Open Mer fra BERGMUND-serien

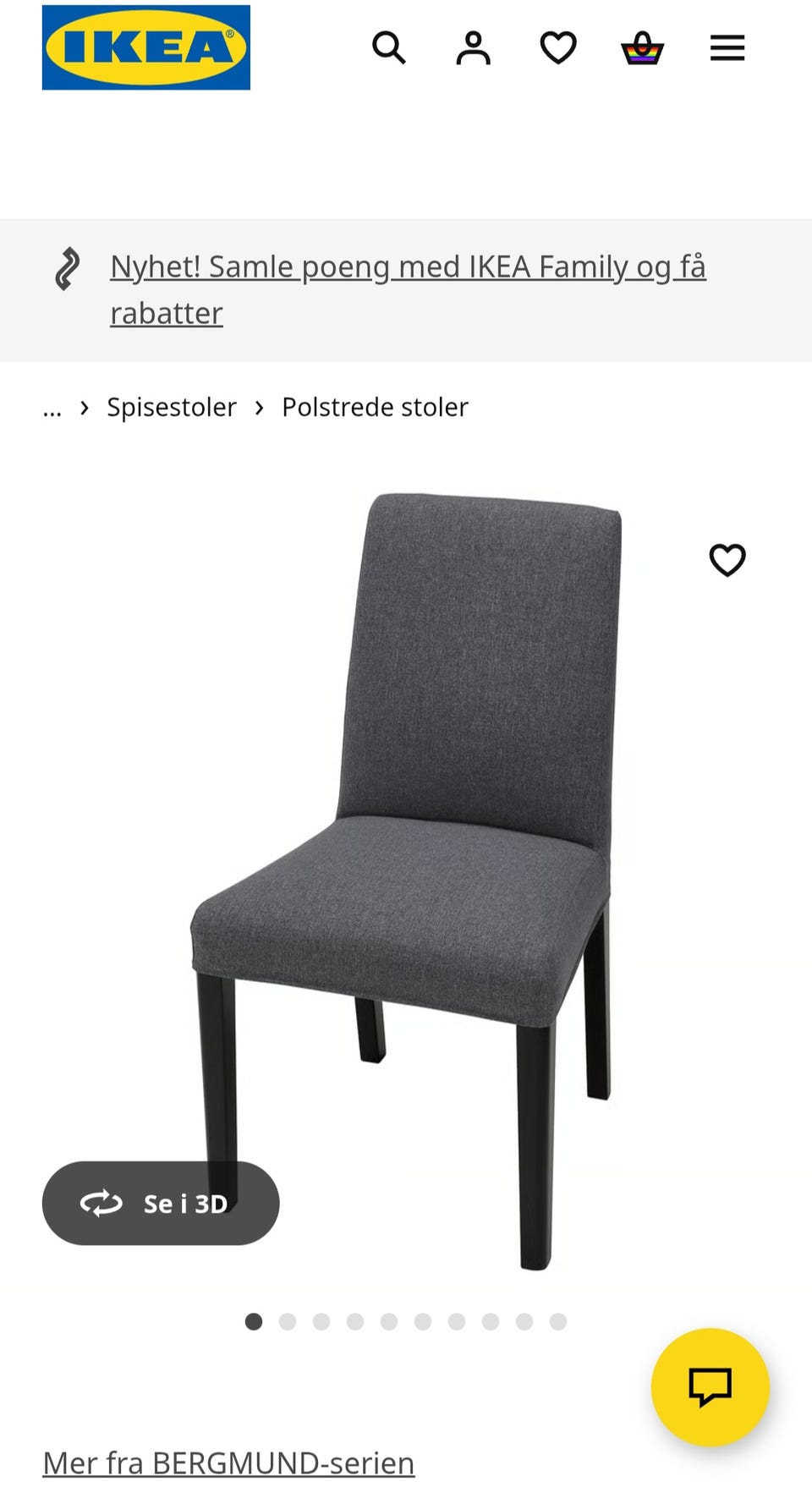(228, 1462)
